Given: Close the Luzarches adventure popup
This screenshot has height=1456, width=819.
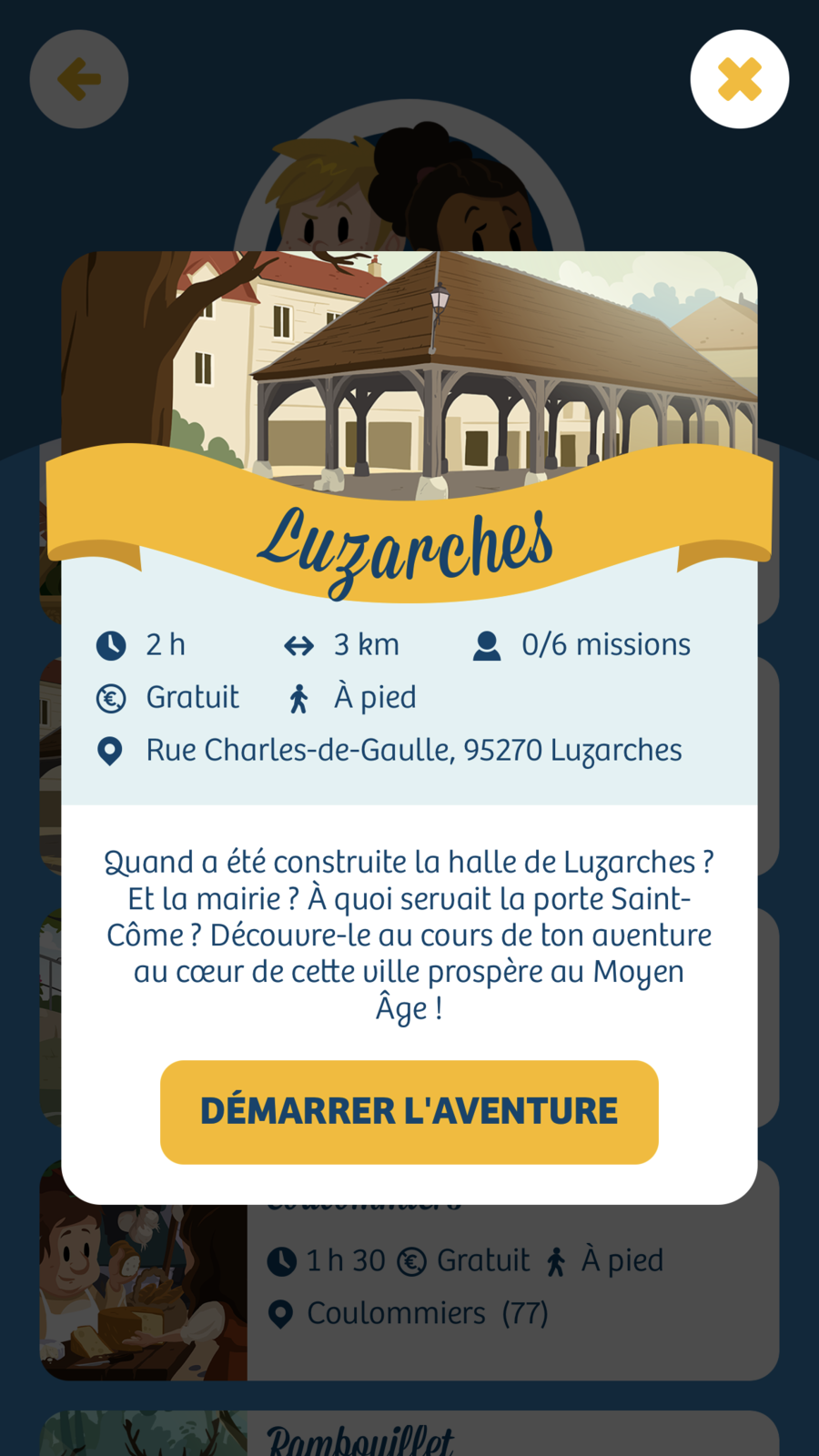Looking at the screenshot, I should click(x=739, y=79).
